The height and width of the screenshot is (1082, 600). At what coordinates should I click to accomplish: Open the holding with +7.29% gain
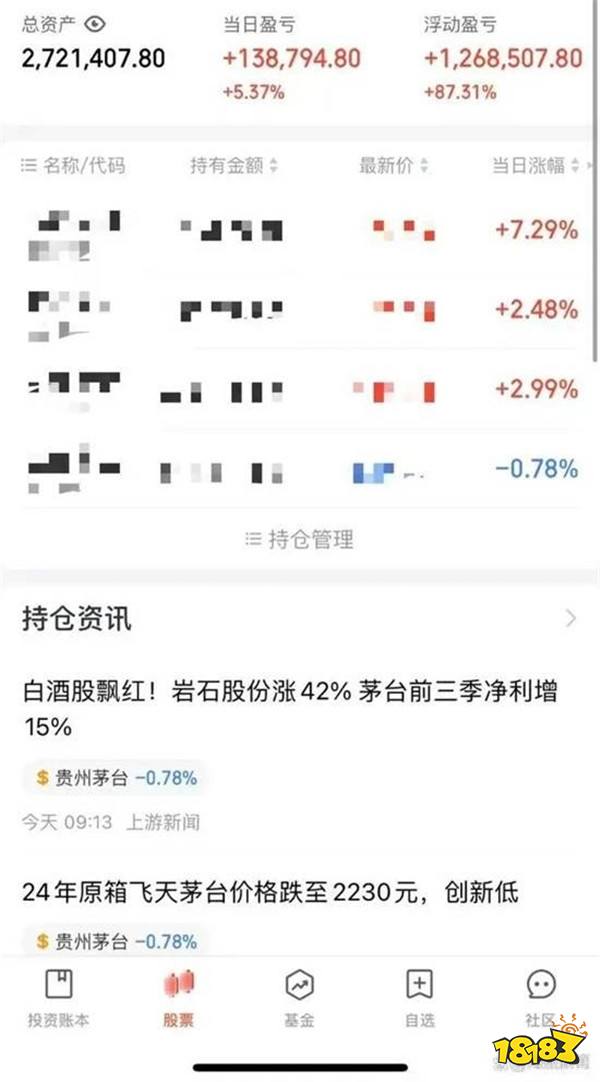coord(300,230)
